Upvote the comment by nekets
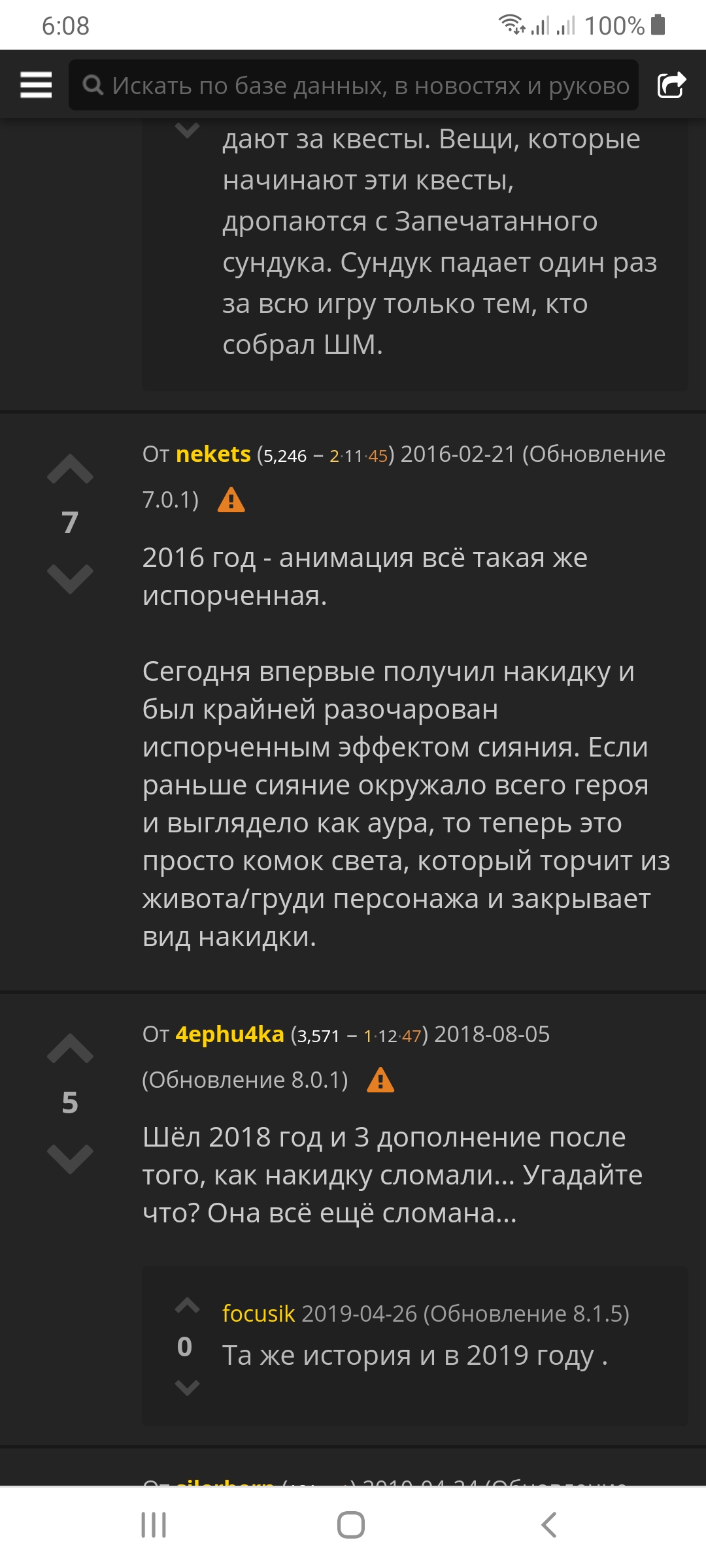 click(x=70, y=469)
